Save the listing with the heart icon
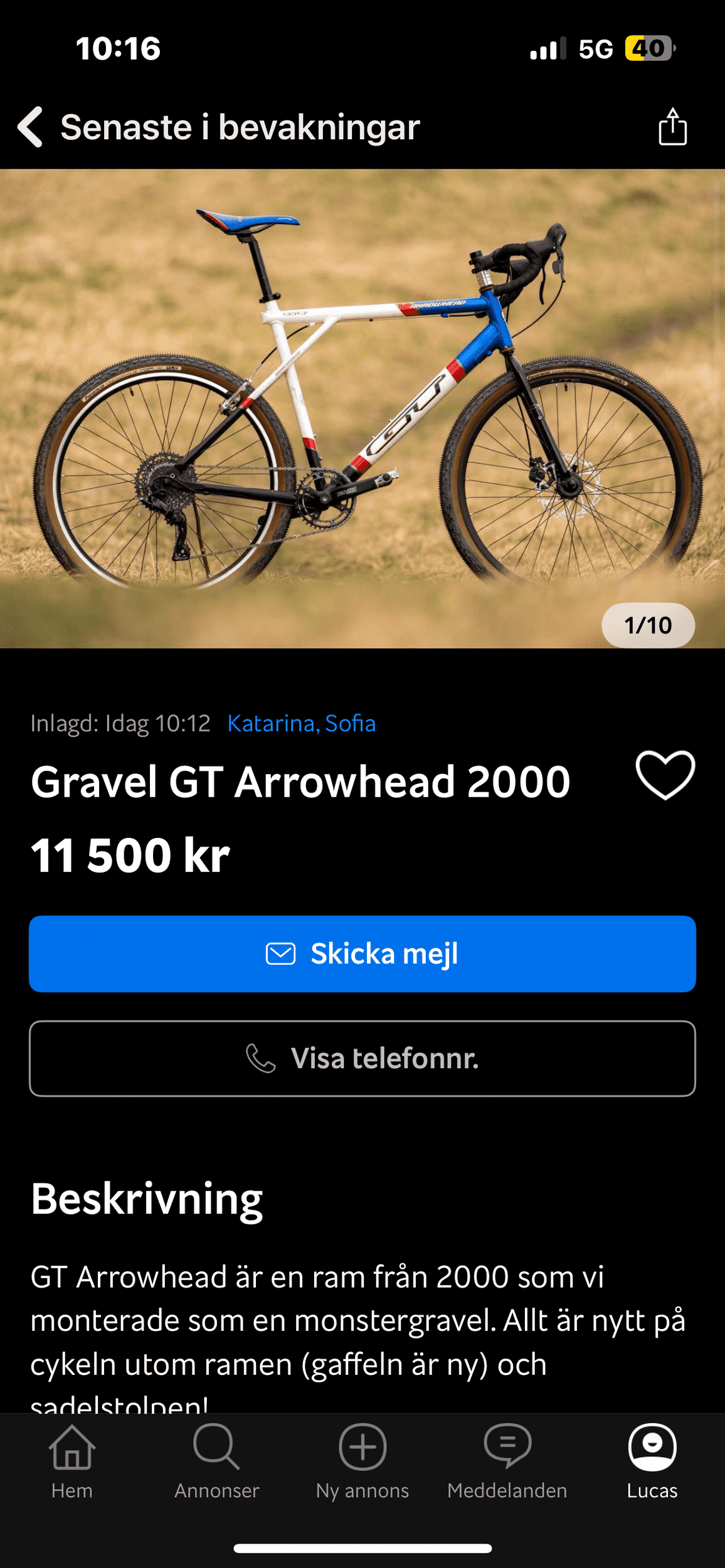Screen dimensions: 725x1568 coord(665,775)
